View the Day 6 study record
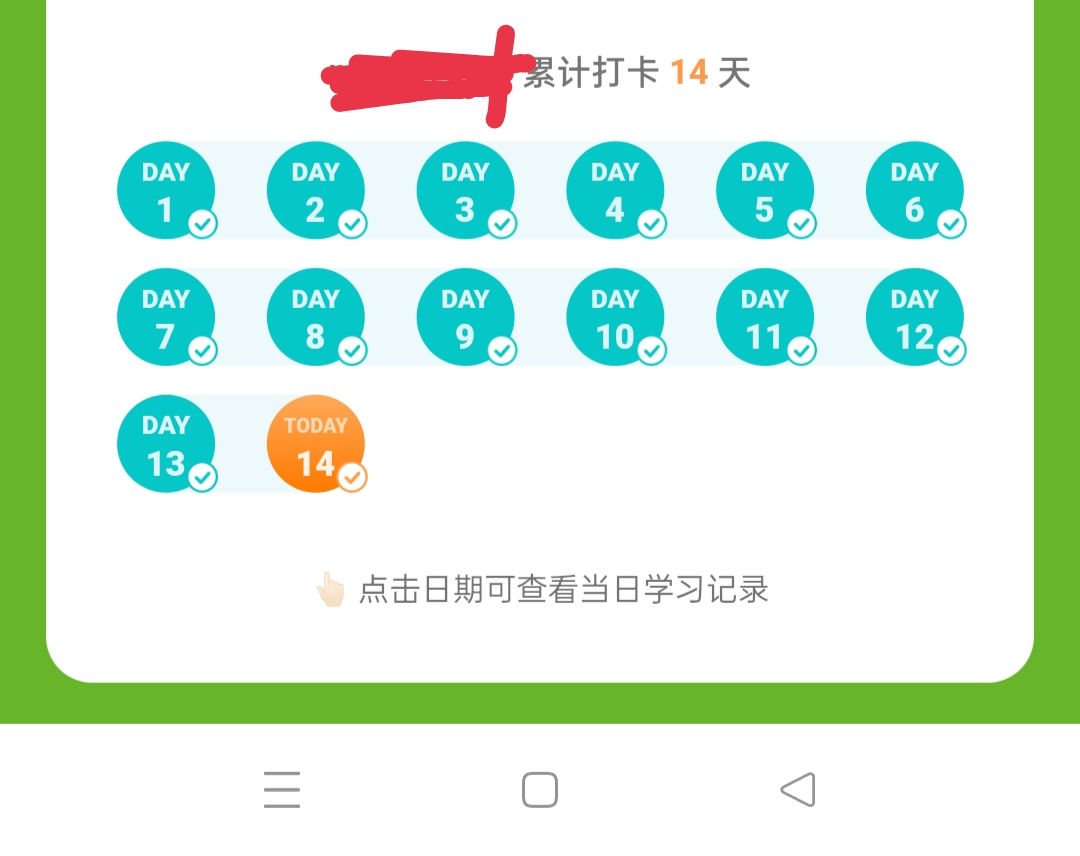Image resolution: width=1080 pixels, height=856 pixels. point(915,190)
